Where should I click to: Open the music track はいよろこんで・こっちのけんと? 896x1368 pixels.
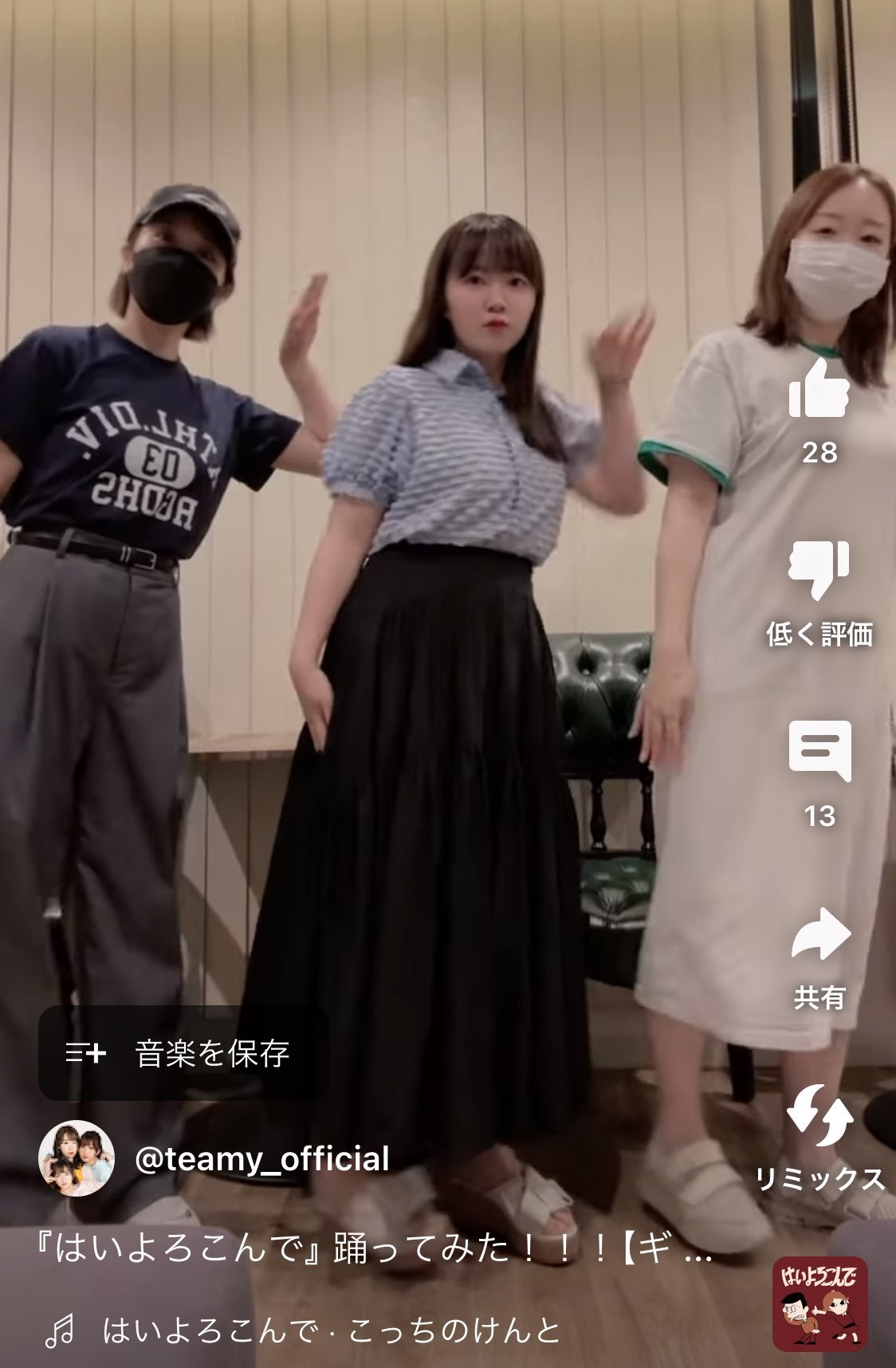pyautogui.click(x=331, y=1331)
